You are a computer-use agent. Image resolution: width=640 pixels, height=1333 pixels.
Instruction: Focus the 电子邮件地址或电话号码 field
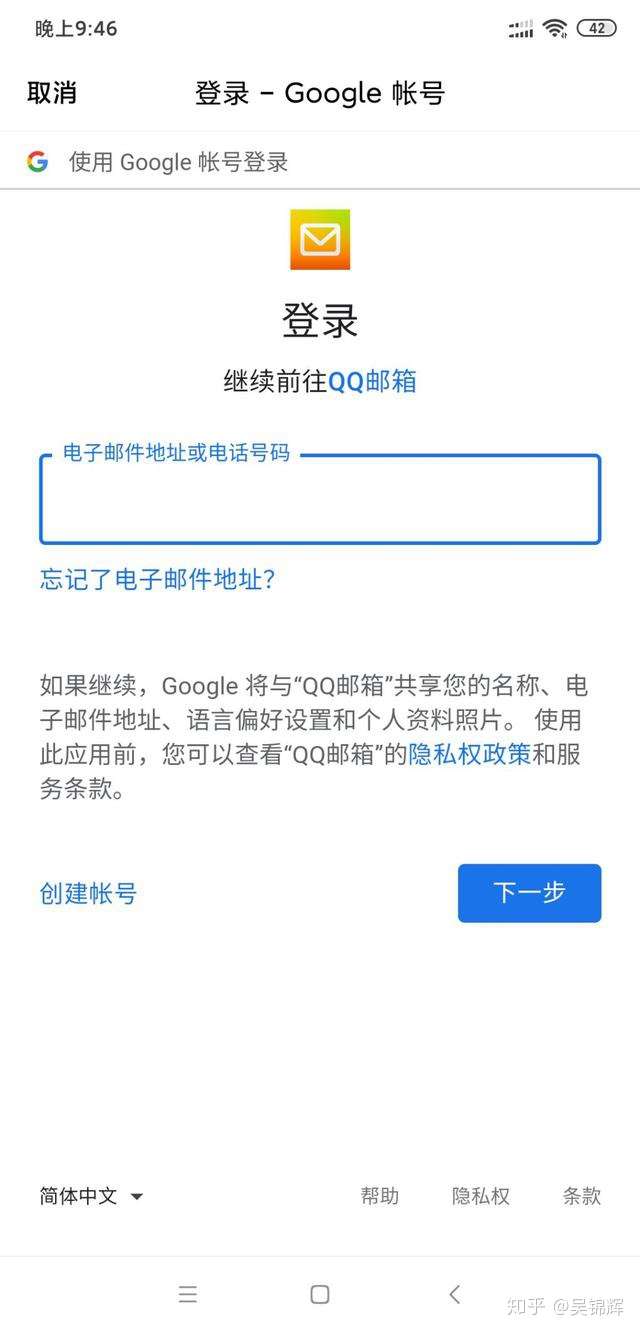320,499
